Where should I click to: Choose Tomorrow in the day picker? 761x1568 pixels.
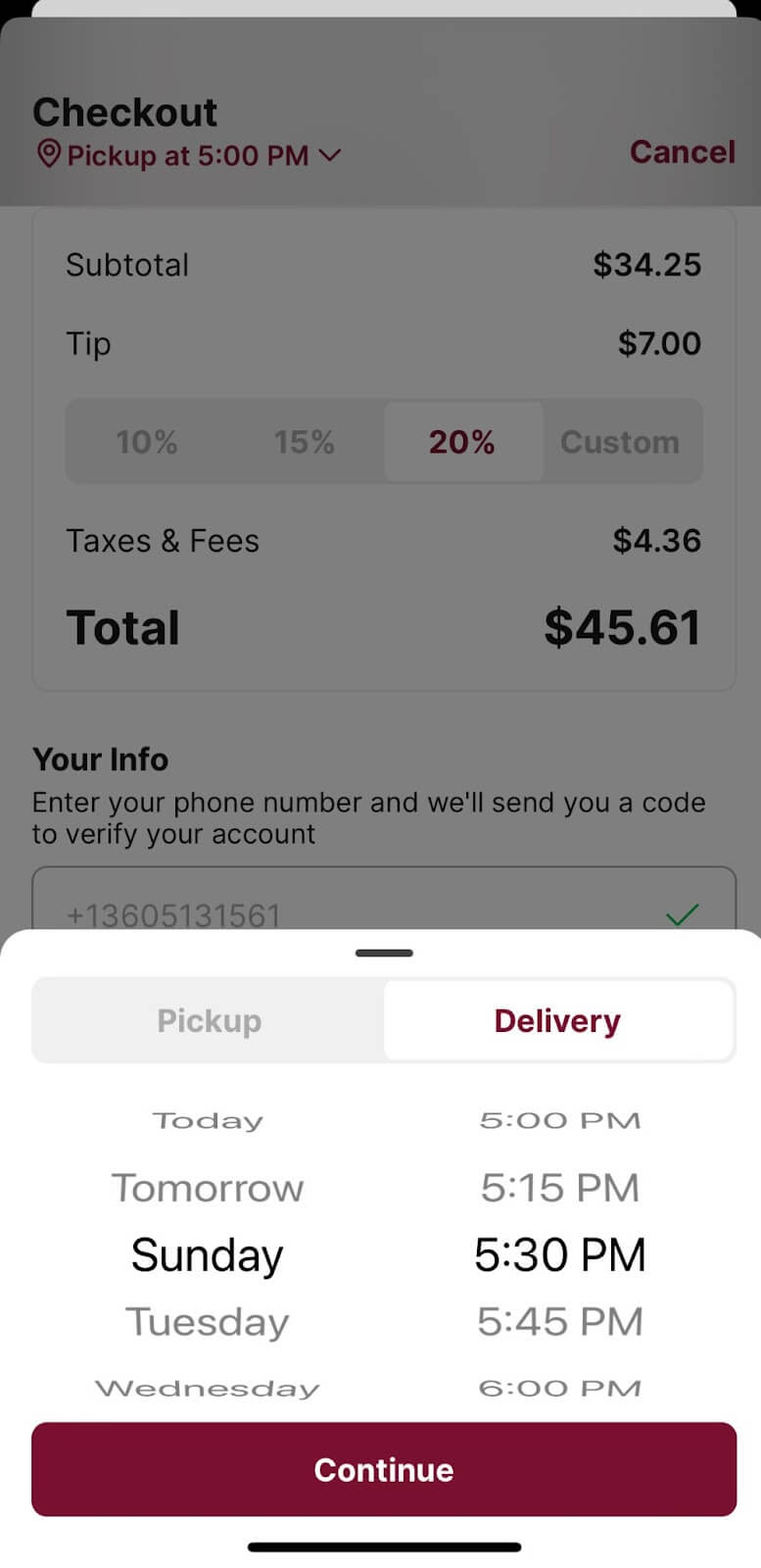(x=208, y=1188)
